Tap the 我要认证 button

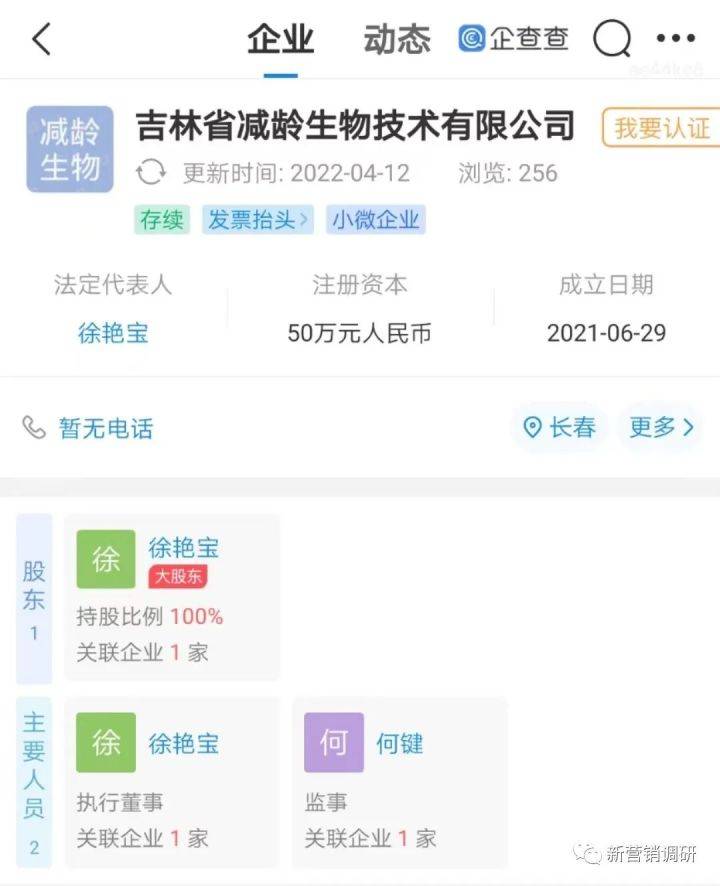pyautogui.click(x=660, y=128)
